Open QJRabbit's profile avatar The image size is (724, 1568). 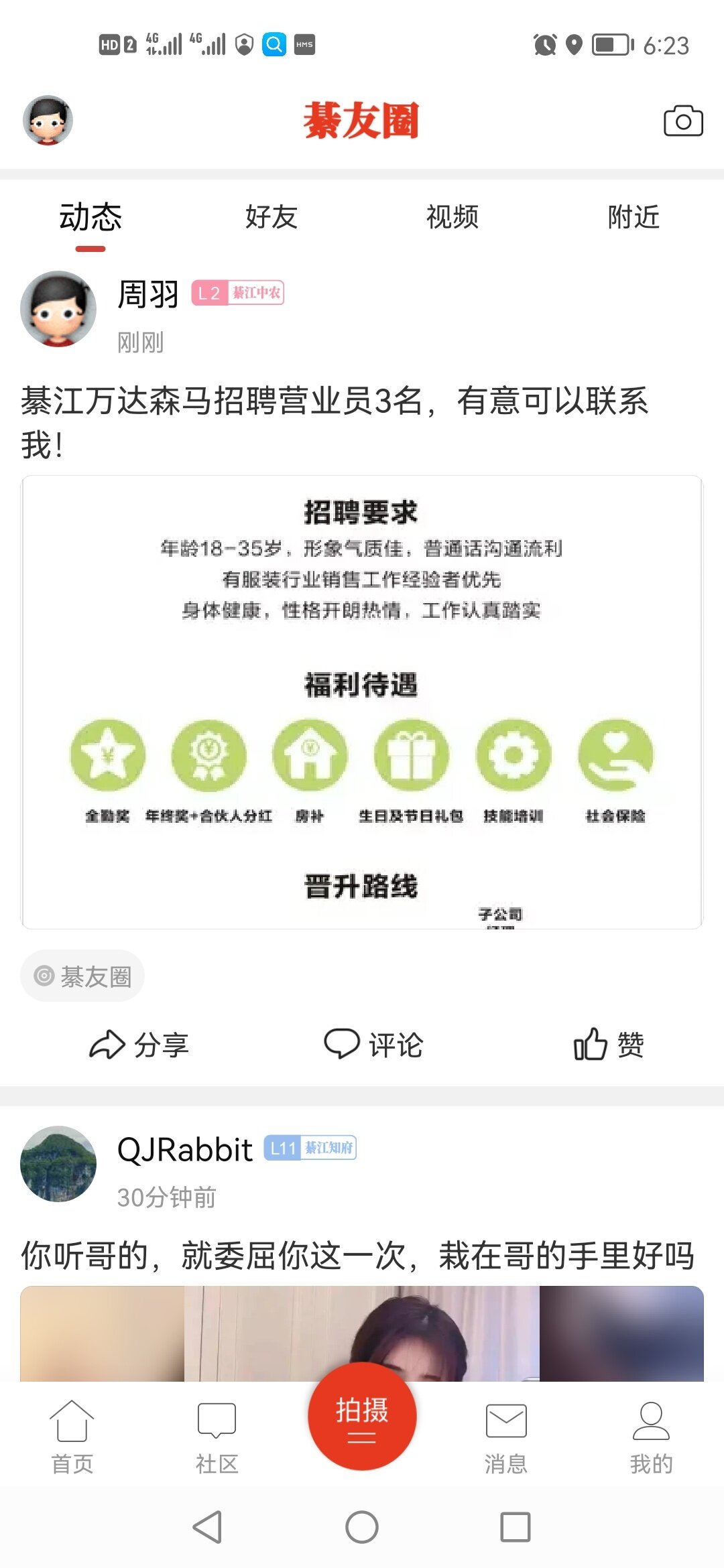point(58,1164)
